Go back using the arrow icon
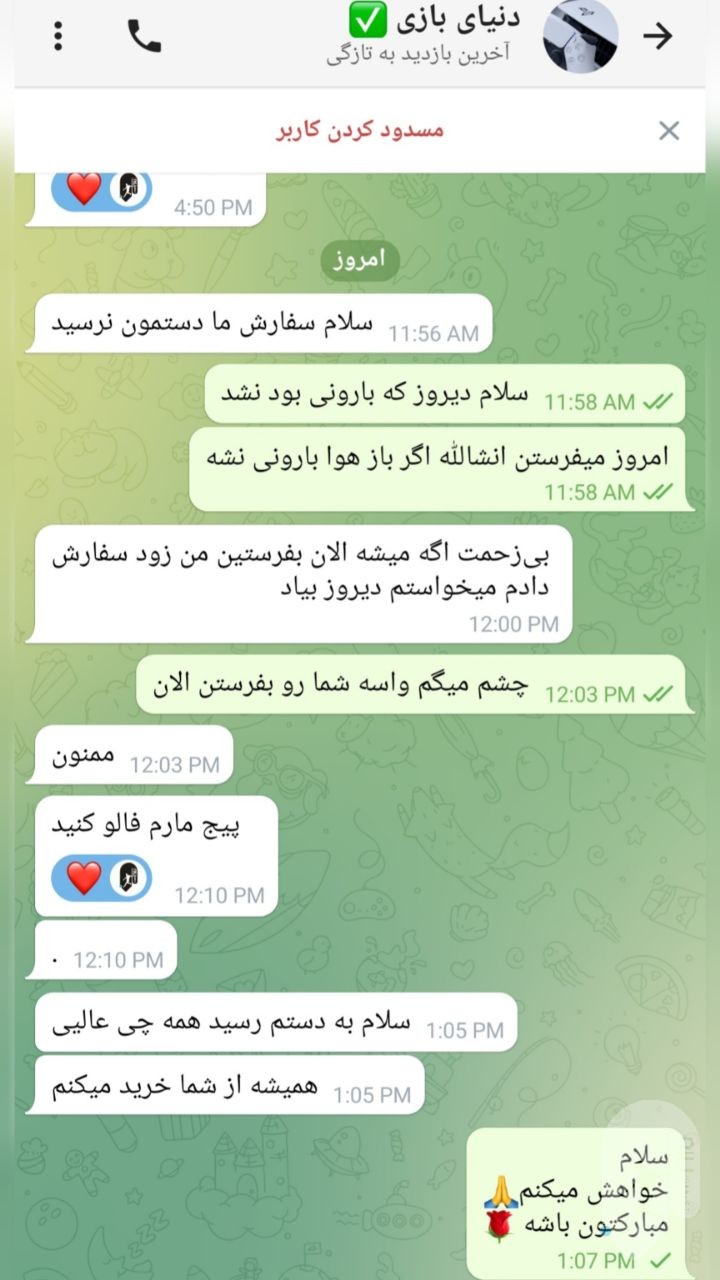The width and height of the screenshot is (720, 1280). coord(657,36)
